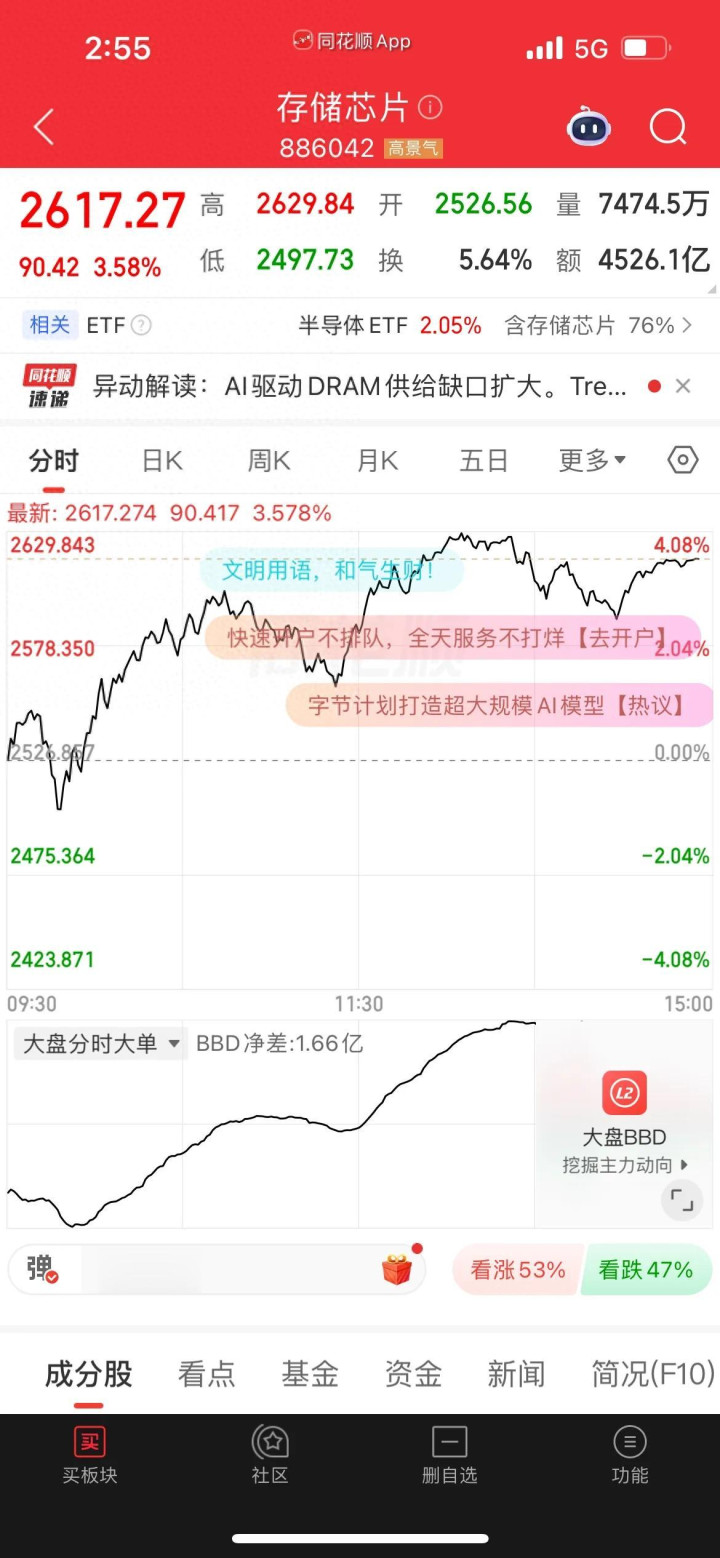Open 社区 community in bottom bar
Viewport: 720px width, 1558px height.
[x=270, y=1455]
